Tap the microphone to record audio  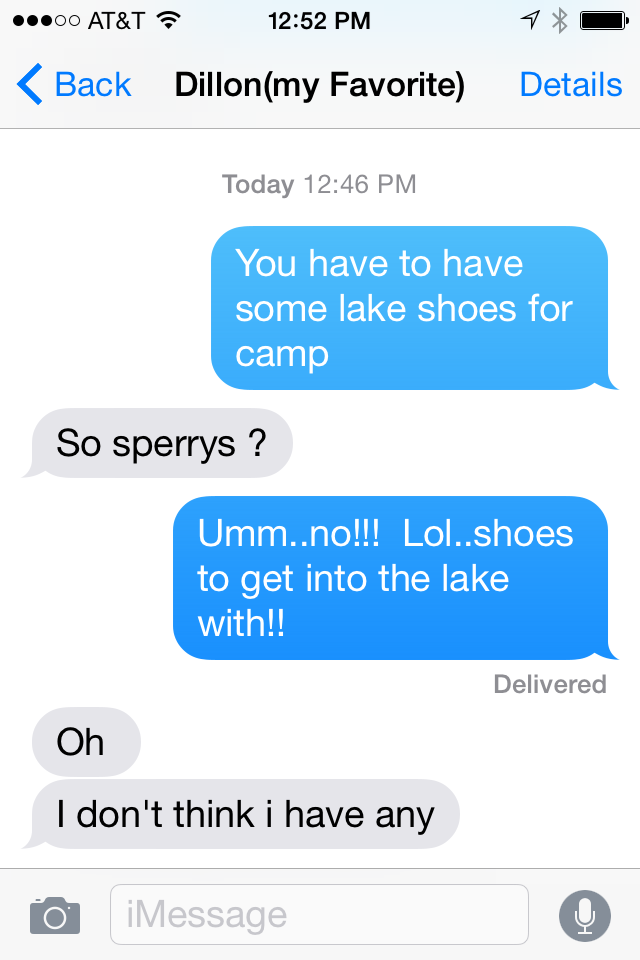click(x=583, y=915)
